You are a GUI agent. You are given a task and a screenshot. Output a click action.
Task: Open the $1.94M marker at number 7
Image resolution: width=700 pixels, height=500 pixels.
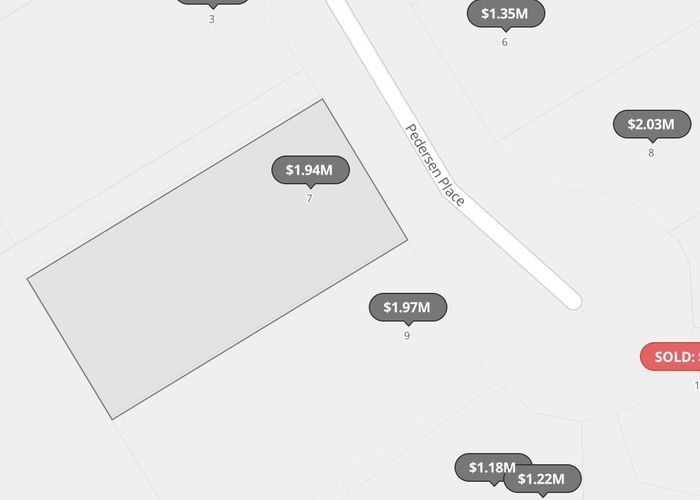tap(310, 170)
